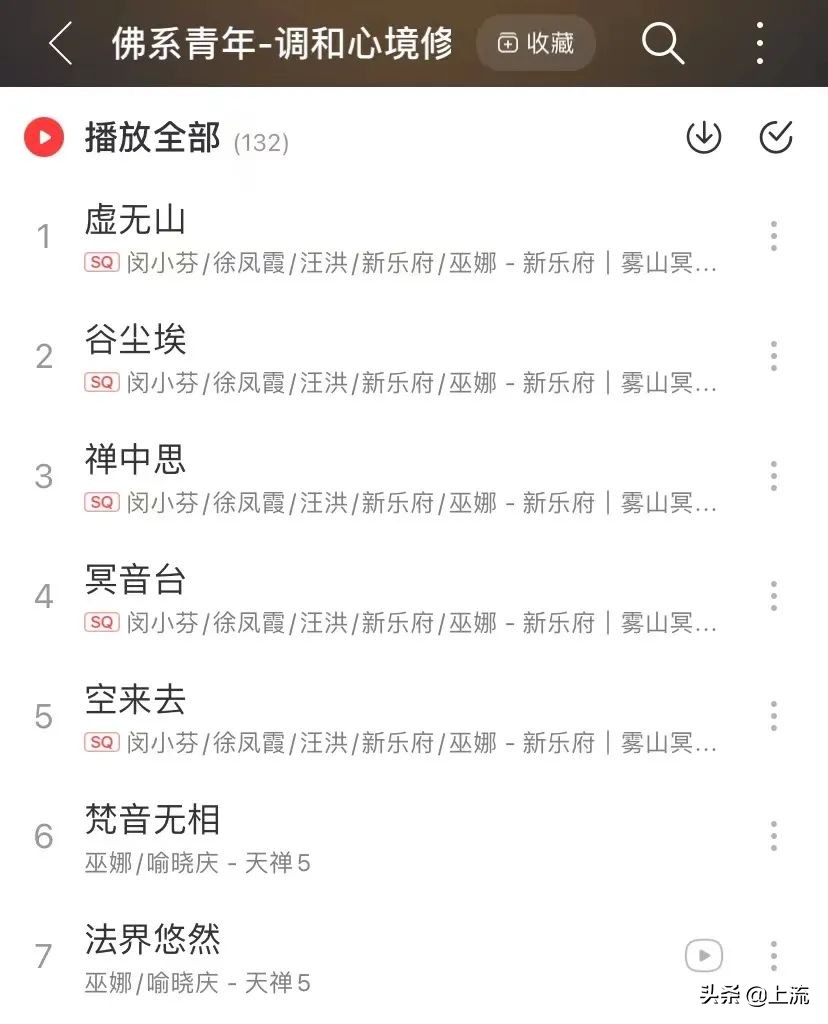Select the song 冥音台
Viewport: 828px width, 1024px height.
coord(135,580)
